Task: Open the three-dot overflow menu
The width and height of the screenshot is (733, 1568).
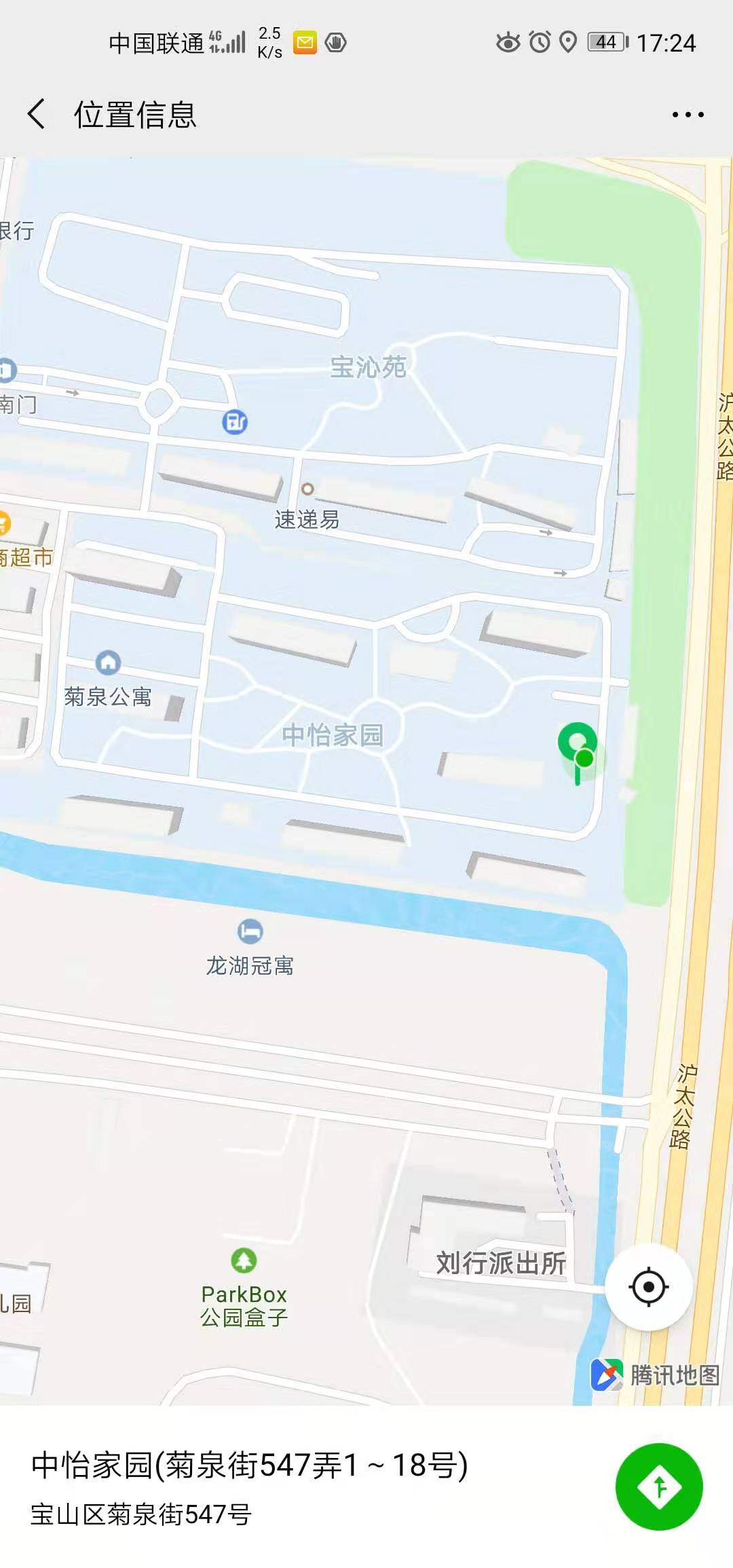Action: coord(688,115)
